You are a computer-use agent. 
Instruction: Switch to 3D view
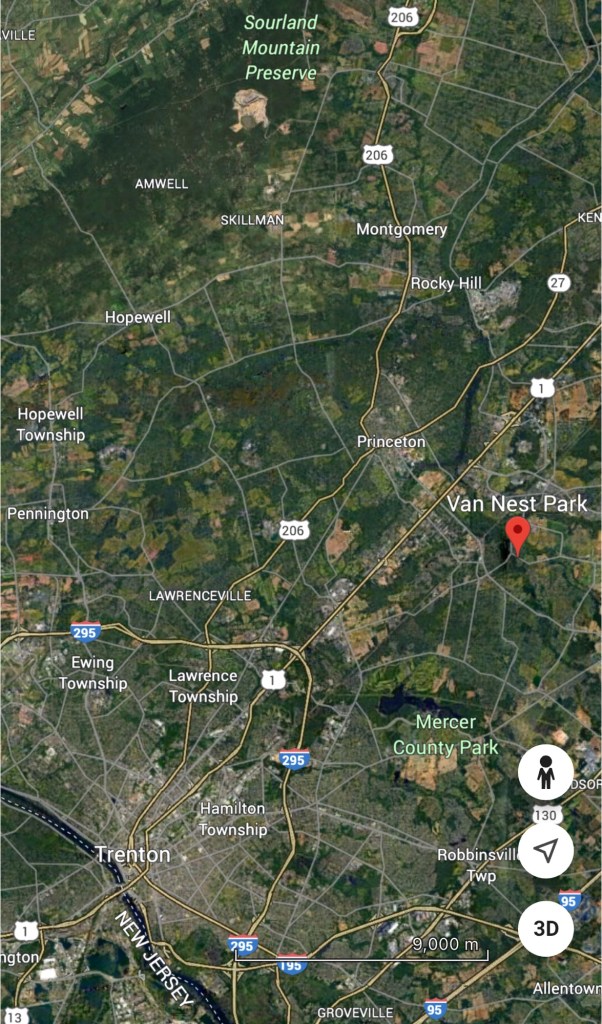(546, 928)
